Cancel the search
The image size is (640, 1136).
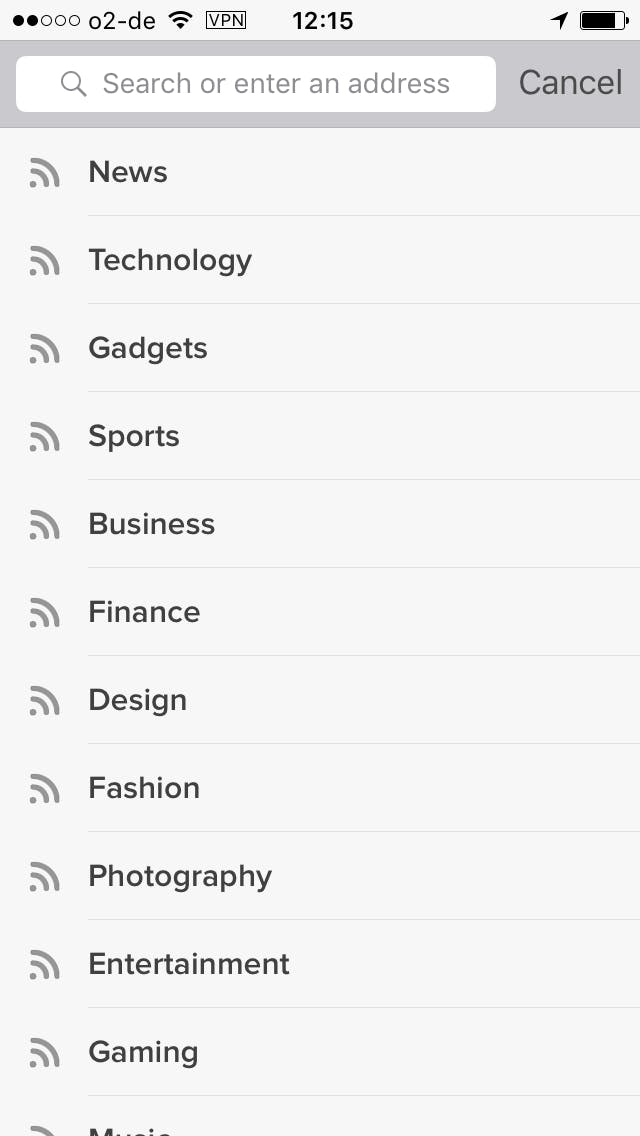coord(570,84)
